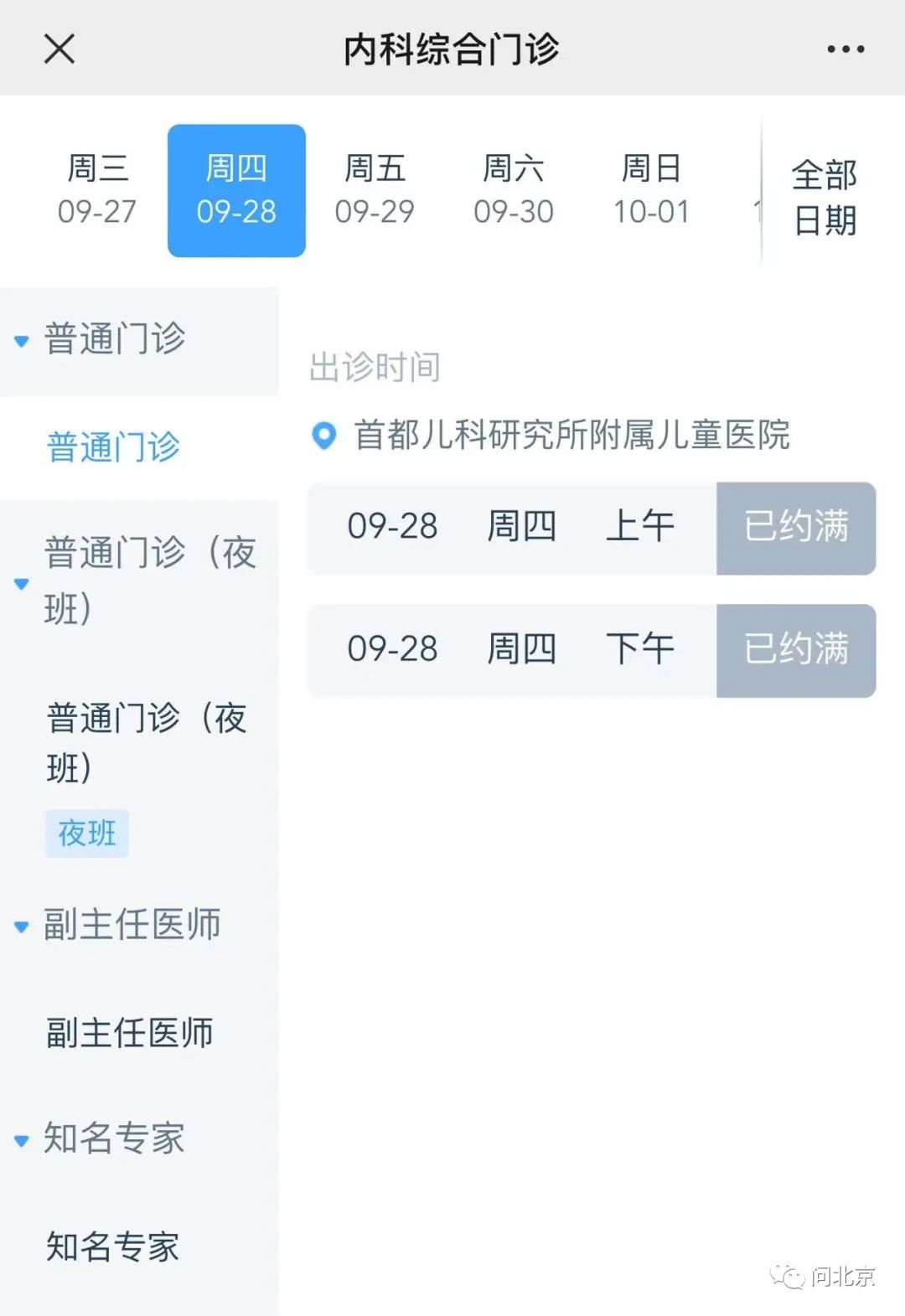Viewport: 905px width, 1316px height.
Task: Collapse the 副主任医师 category header
Action: (x=131, y=925)
